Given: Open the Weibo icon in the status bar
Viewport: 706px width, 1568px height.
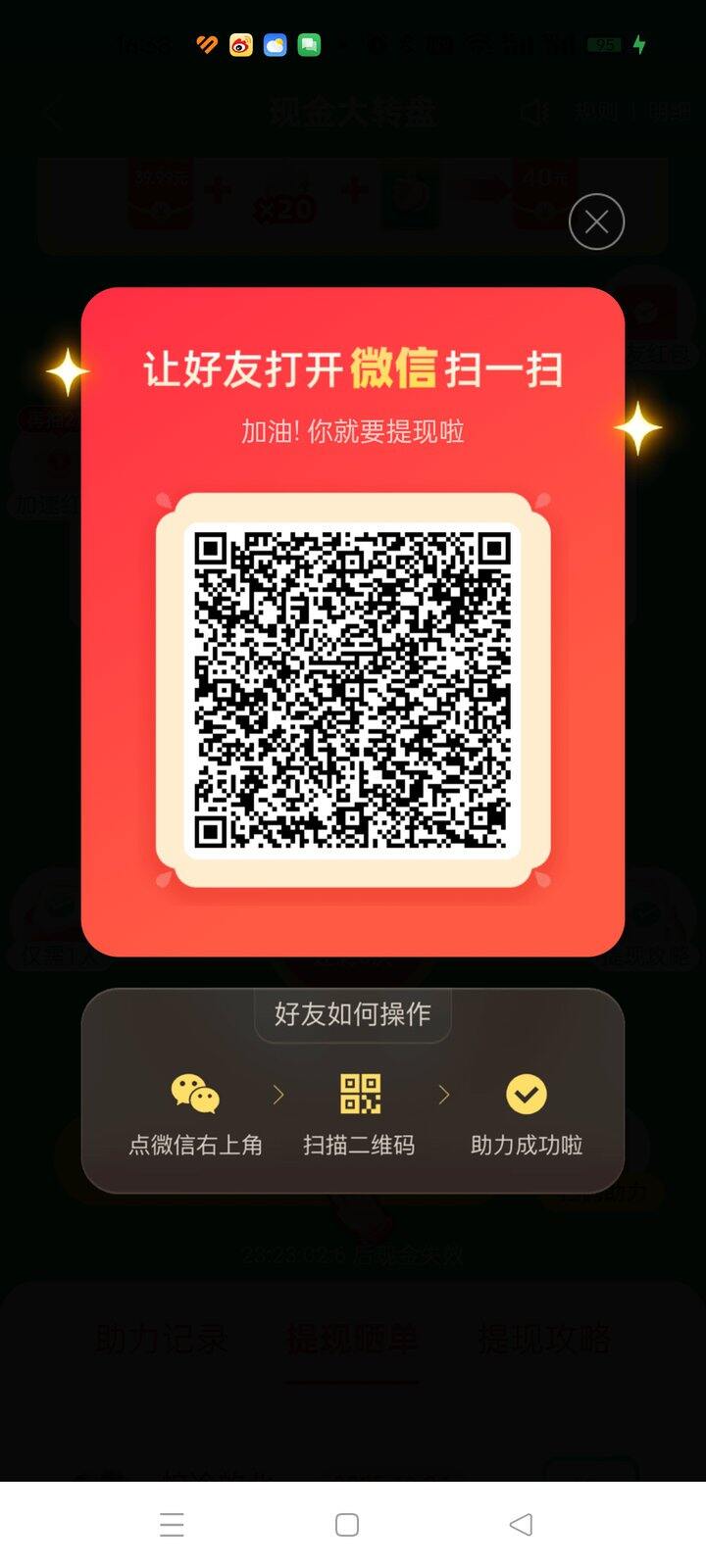Looking at the screenshot, I should (238, 45).
